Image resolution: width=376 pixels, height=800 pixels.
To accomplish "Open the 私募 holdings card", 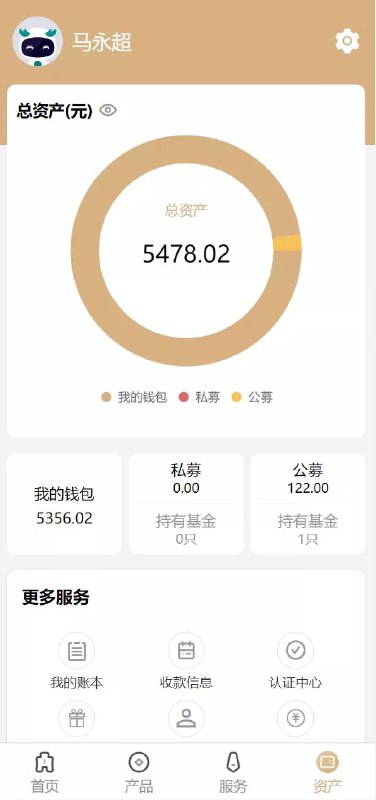I will click(x=186, y=504).
